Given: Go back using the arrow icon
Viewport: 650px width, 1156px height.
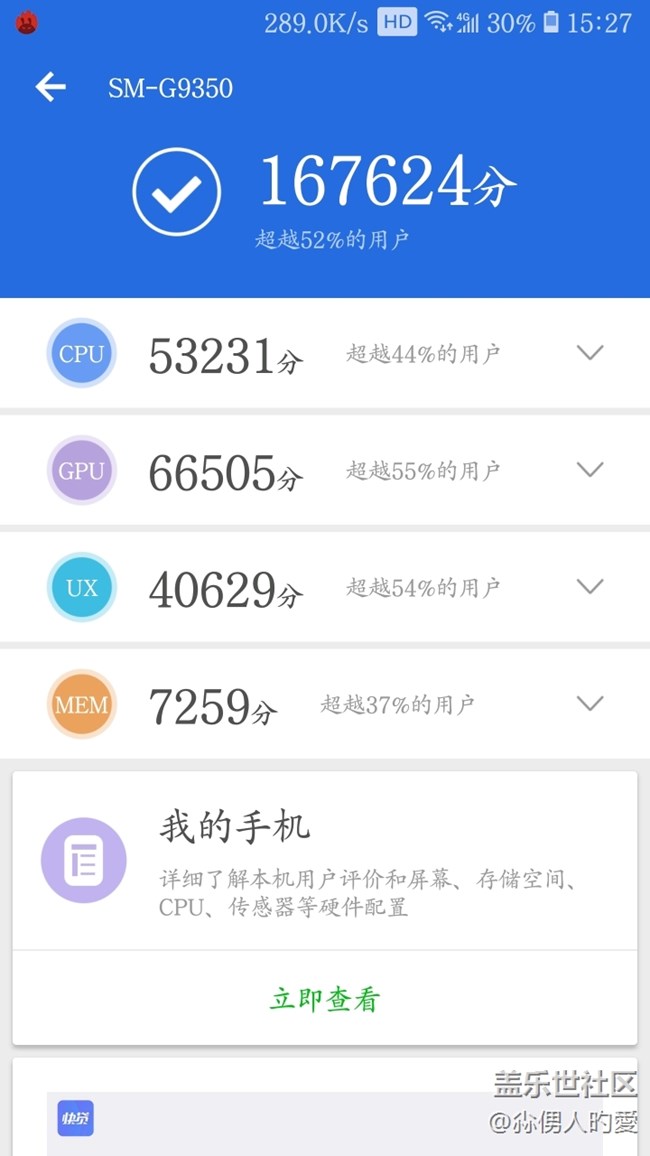Looking at the screenshot, I should pos(50,88).
